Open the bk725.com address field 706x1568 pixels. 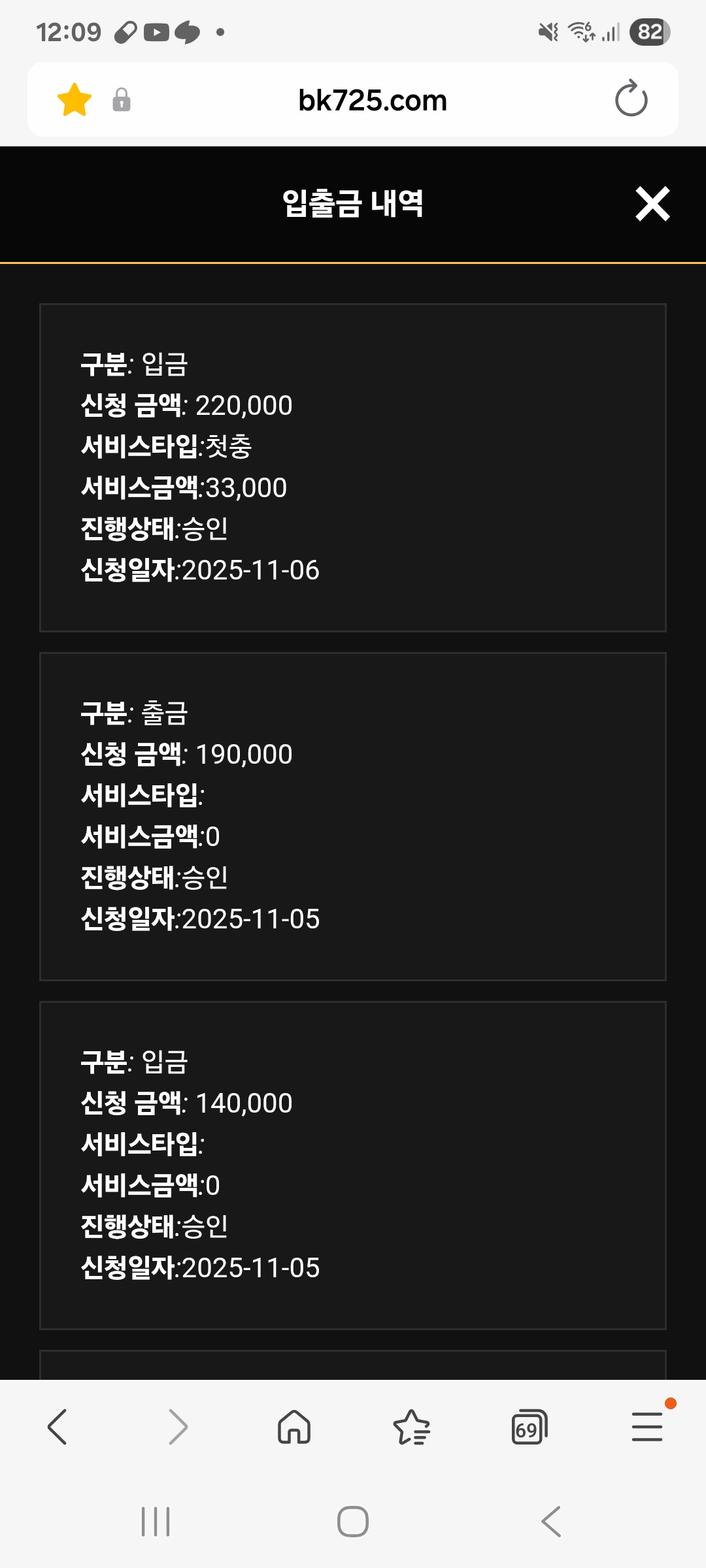click(372, 101)
